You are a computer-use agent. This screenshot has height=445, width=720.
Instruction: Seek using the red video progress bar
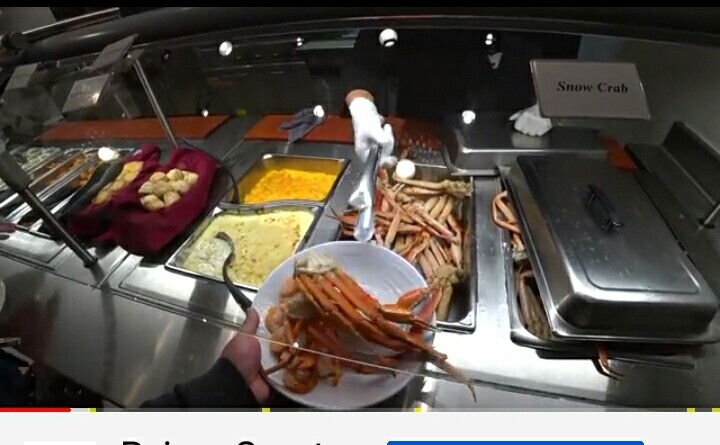coord(36,409)
